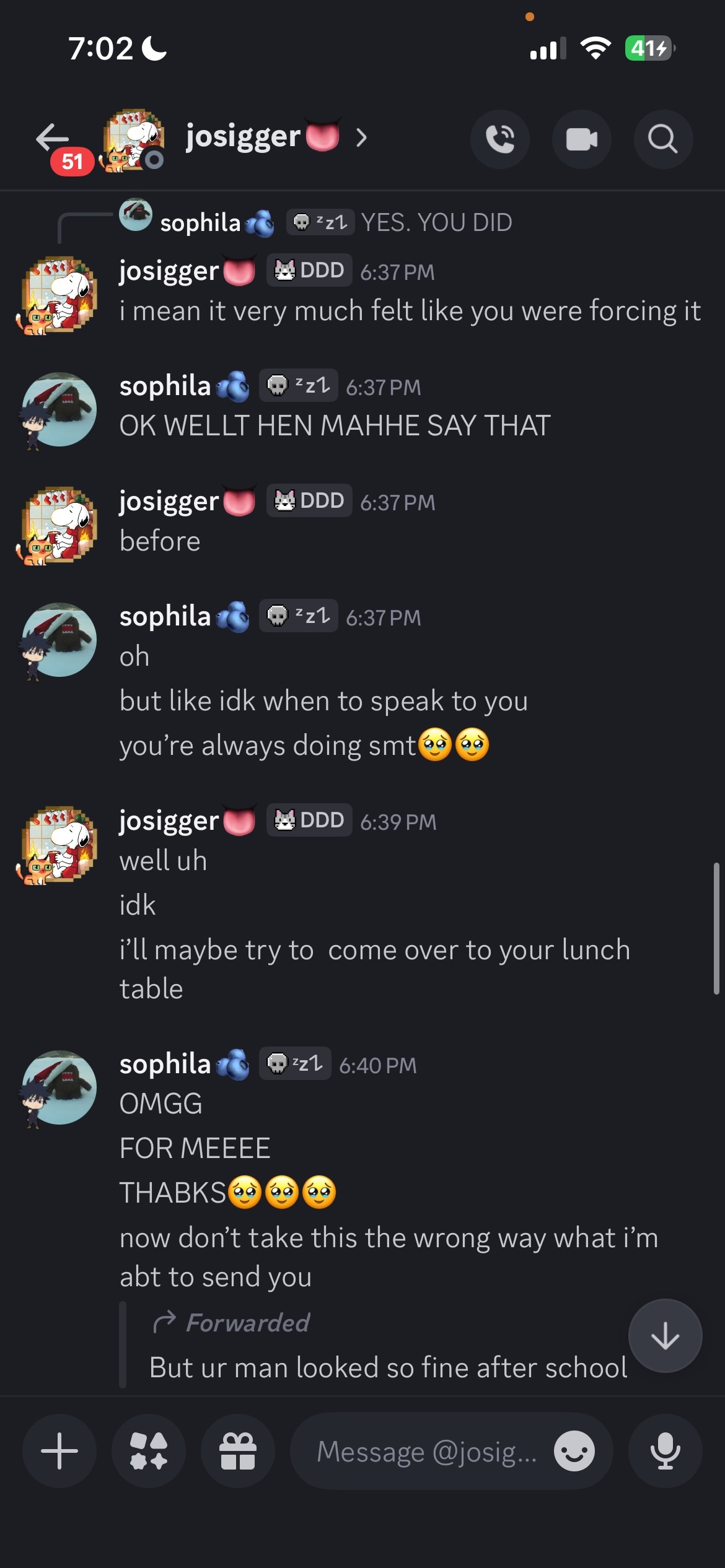Screen dimensions: 725x1568
Task: Tap josigger's avatar on the 6:39 PM message
Action: [x=59, y=845]
